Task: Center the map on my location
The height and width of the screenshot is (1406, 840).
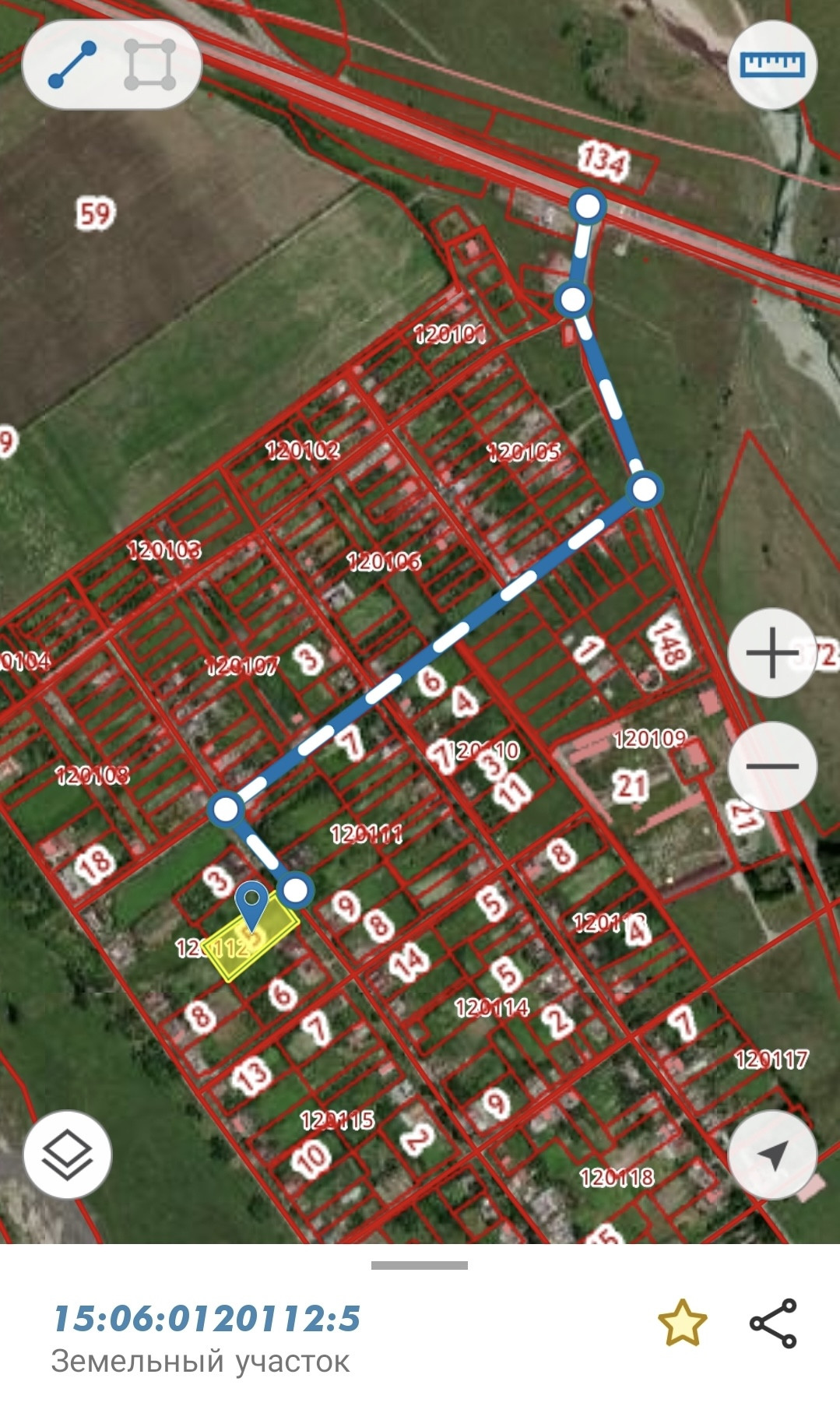Action: [772, 1155]
